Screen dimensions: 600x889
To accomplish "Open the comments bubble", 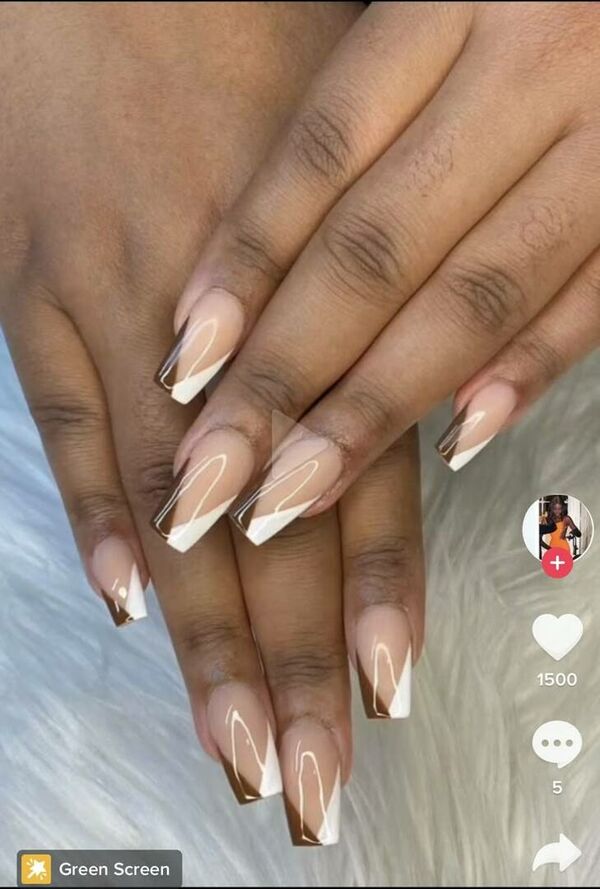I will (x=557, y=744).
